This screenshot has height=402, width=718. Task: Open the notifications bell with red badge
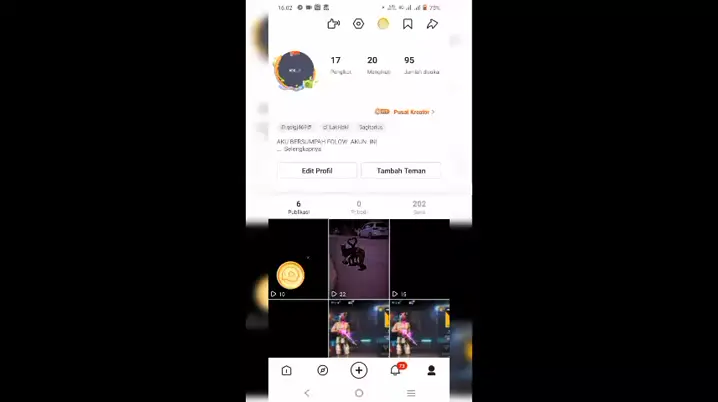tap(395, 370)
